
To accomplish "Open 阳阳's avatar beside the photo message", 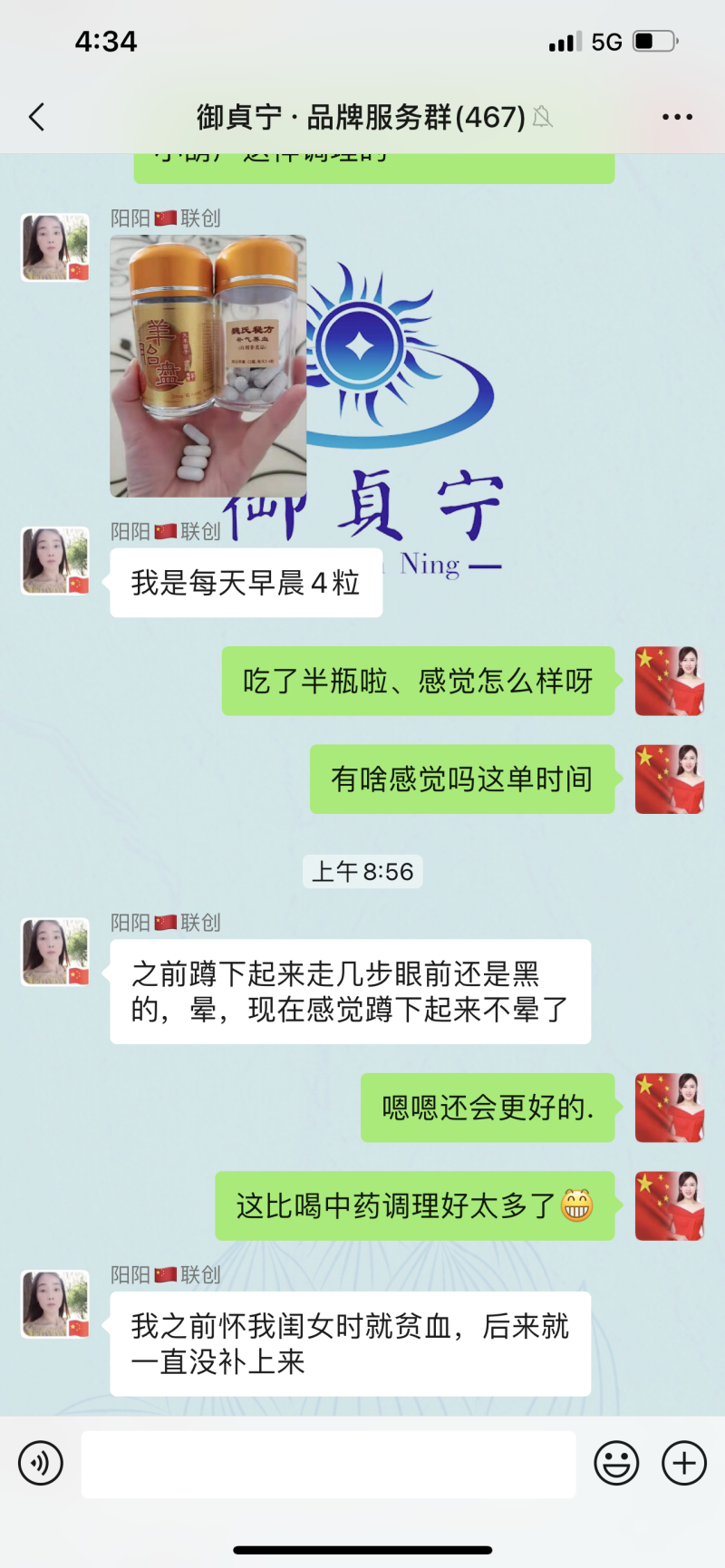I will 55,247.
